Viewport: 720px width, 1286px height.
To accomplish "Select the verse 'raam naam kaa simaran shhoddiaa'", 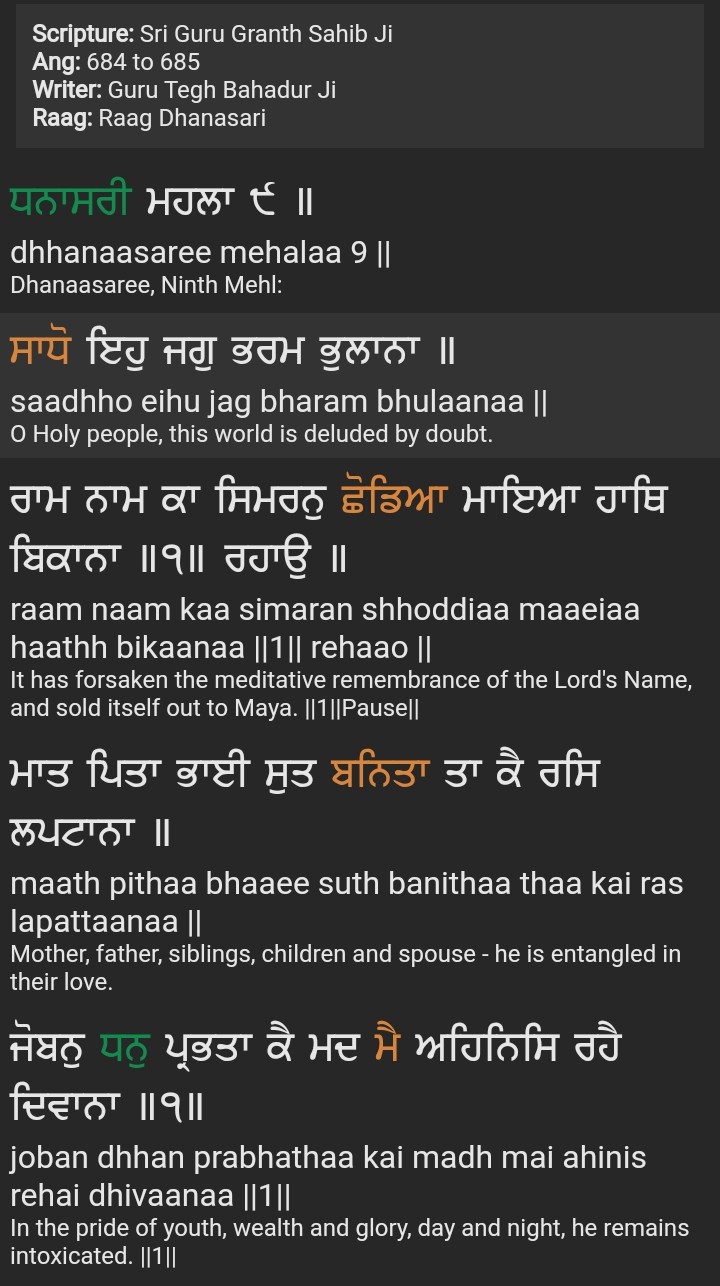I will point(325,608).
